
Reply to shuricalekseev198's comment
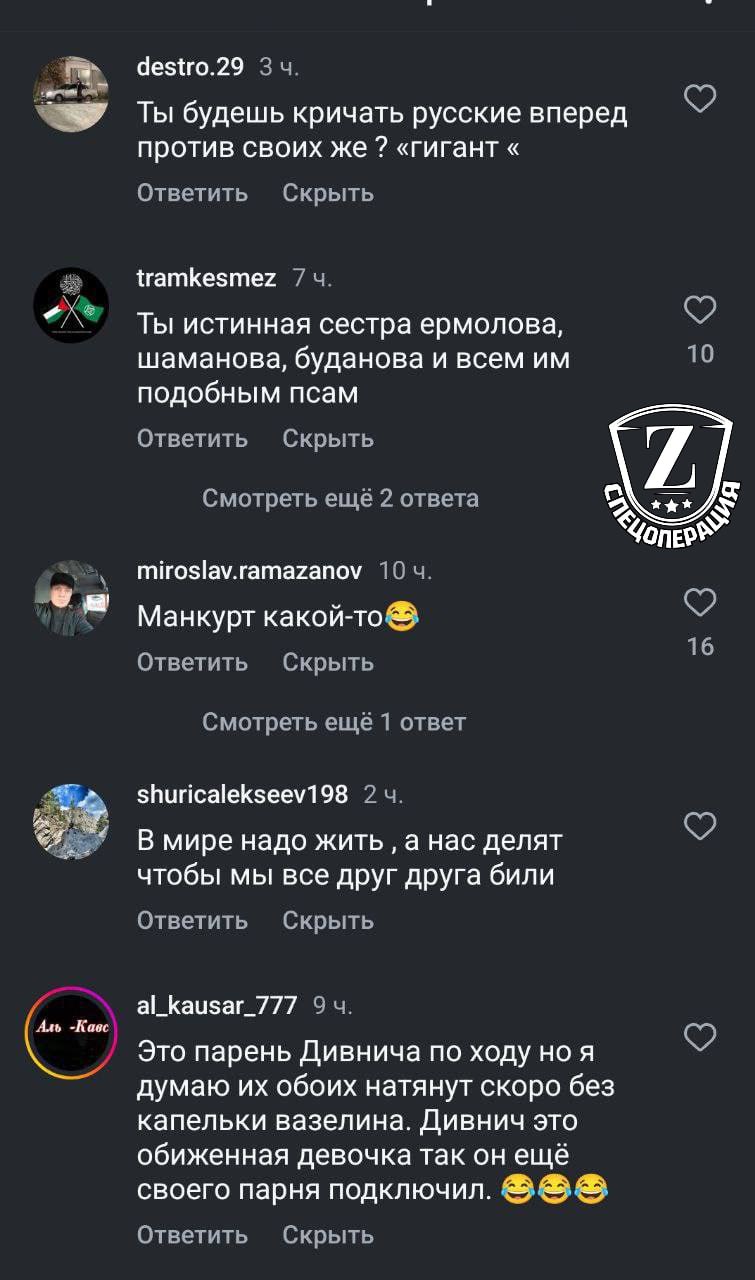pyautogui.click(x=192, y=920)
